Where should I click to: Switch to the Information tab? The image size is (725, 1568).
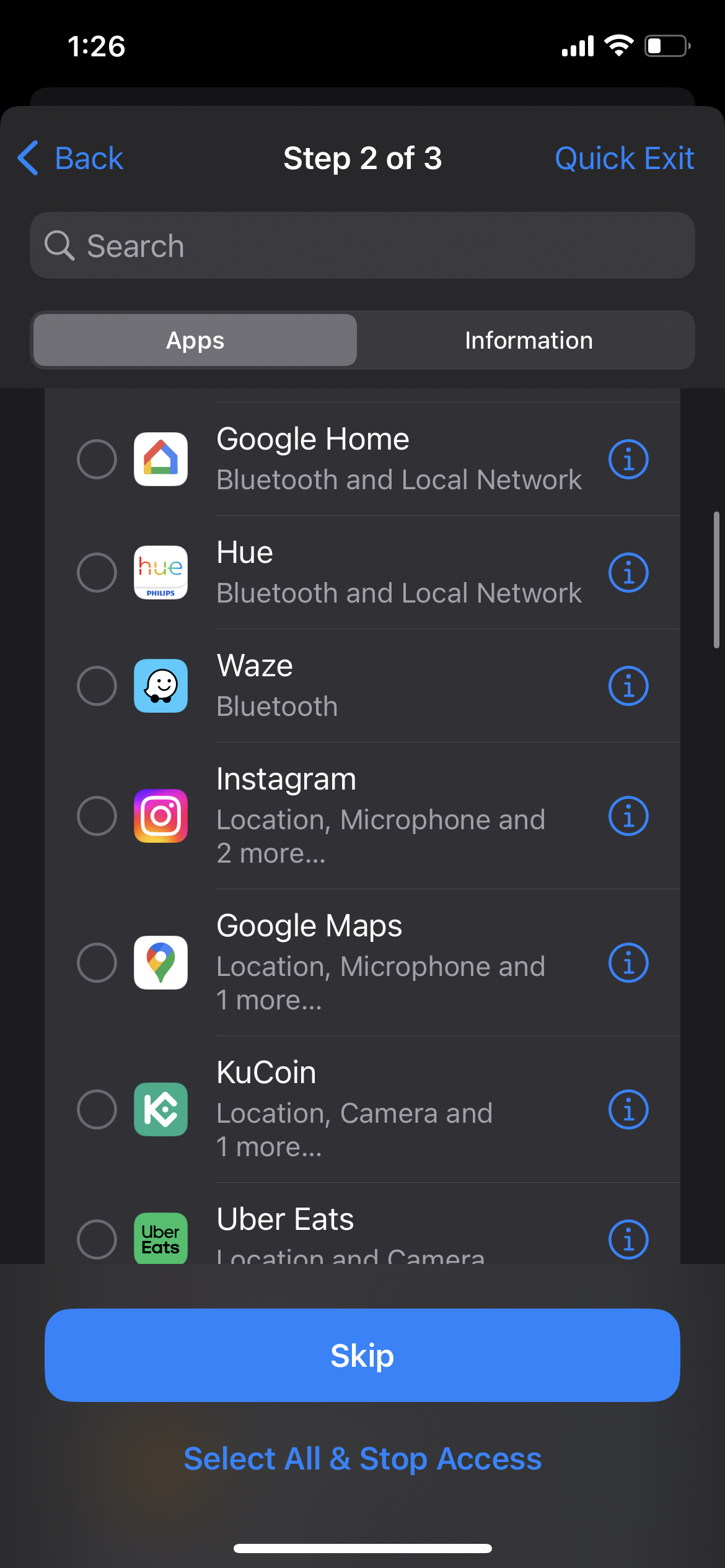click(529, 341)
